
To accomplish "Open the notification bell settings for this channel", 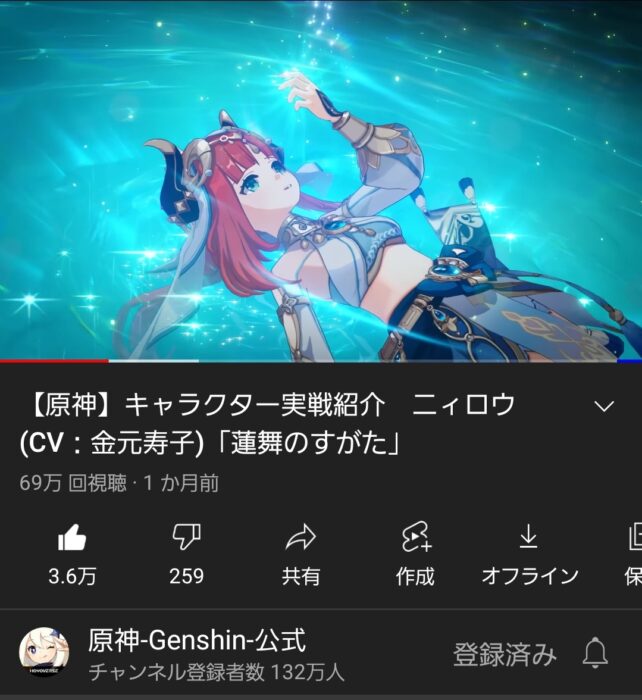I will click(595, 654).
